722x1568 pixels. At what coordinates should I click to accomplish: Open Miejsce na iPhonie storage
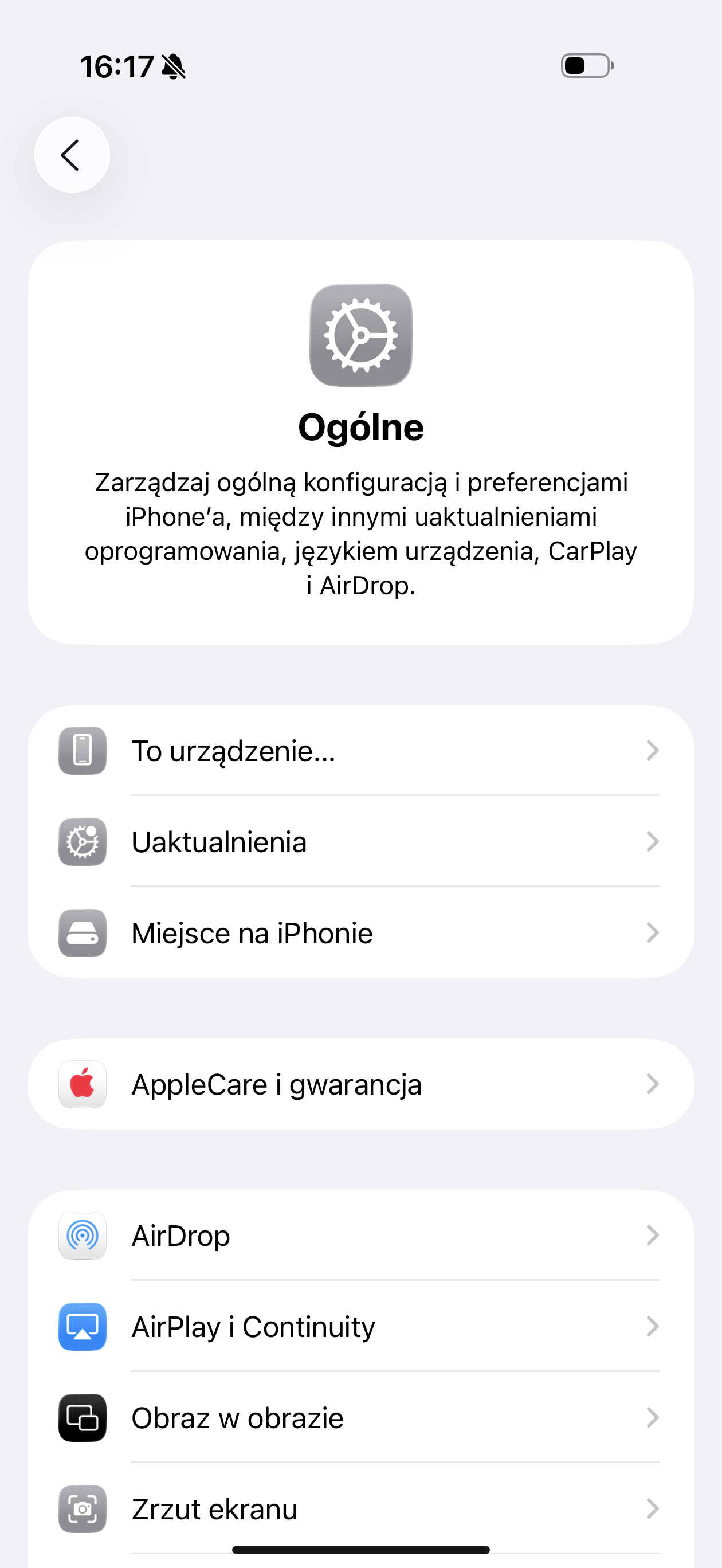tap(360, 932)
